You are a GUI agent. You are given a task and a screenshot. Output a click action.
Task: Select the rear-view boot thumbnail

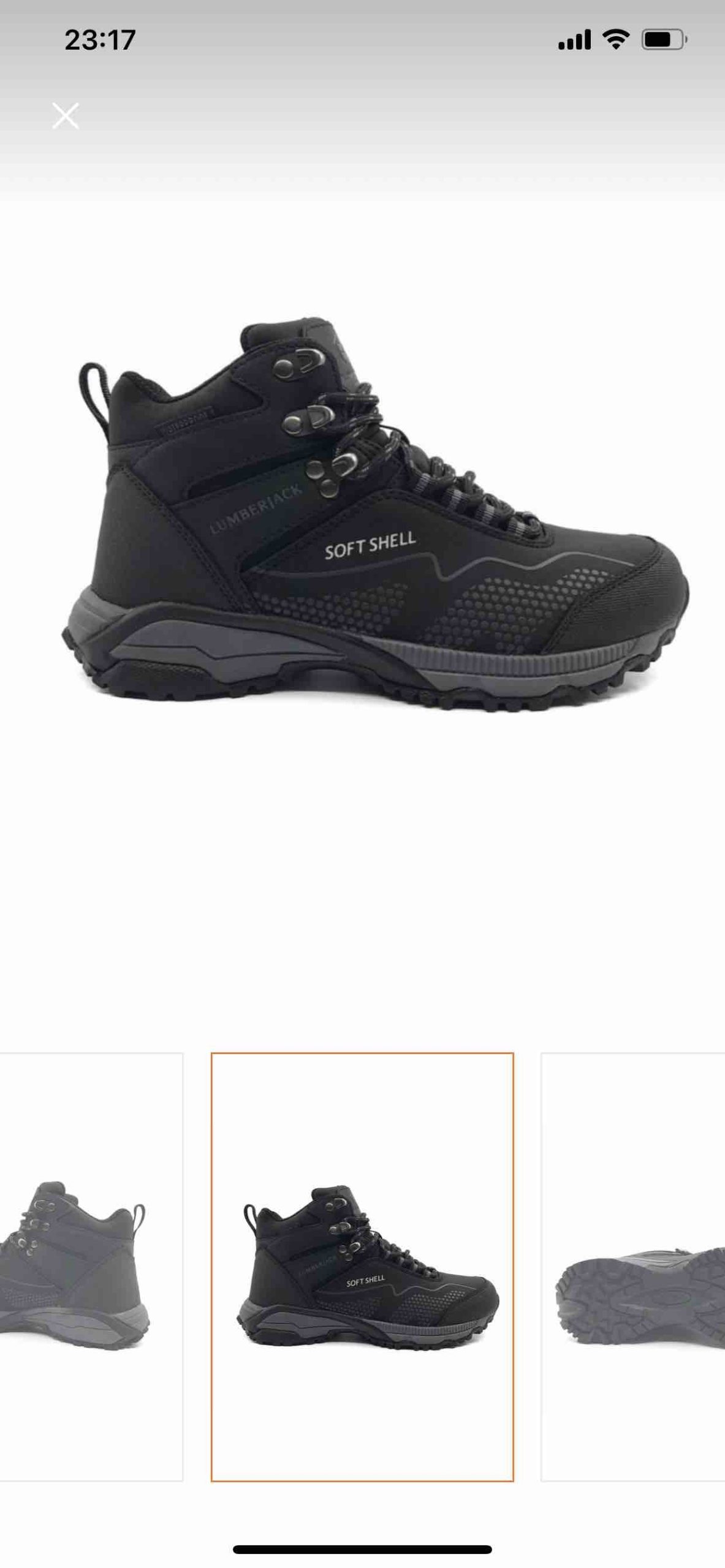tap(91, 1267)
